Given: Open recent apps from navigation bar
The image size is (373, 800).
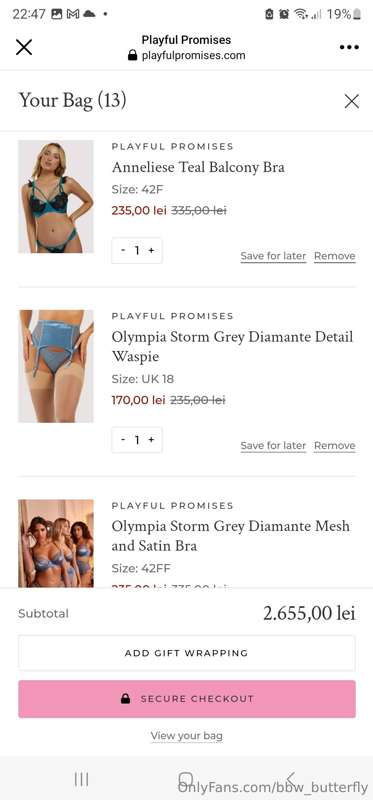Looking at the screenshot, I should point(81,779).
